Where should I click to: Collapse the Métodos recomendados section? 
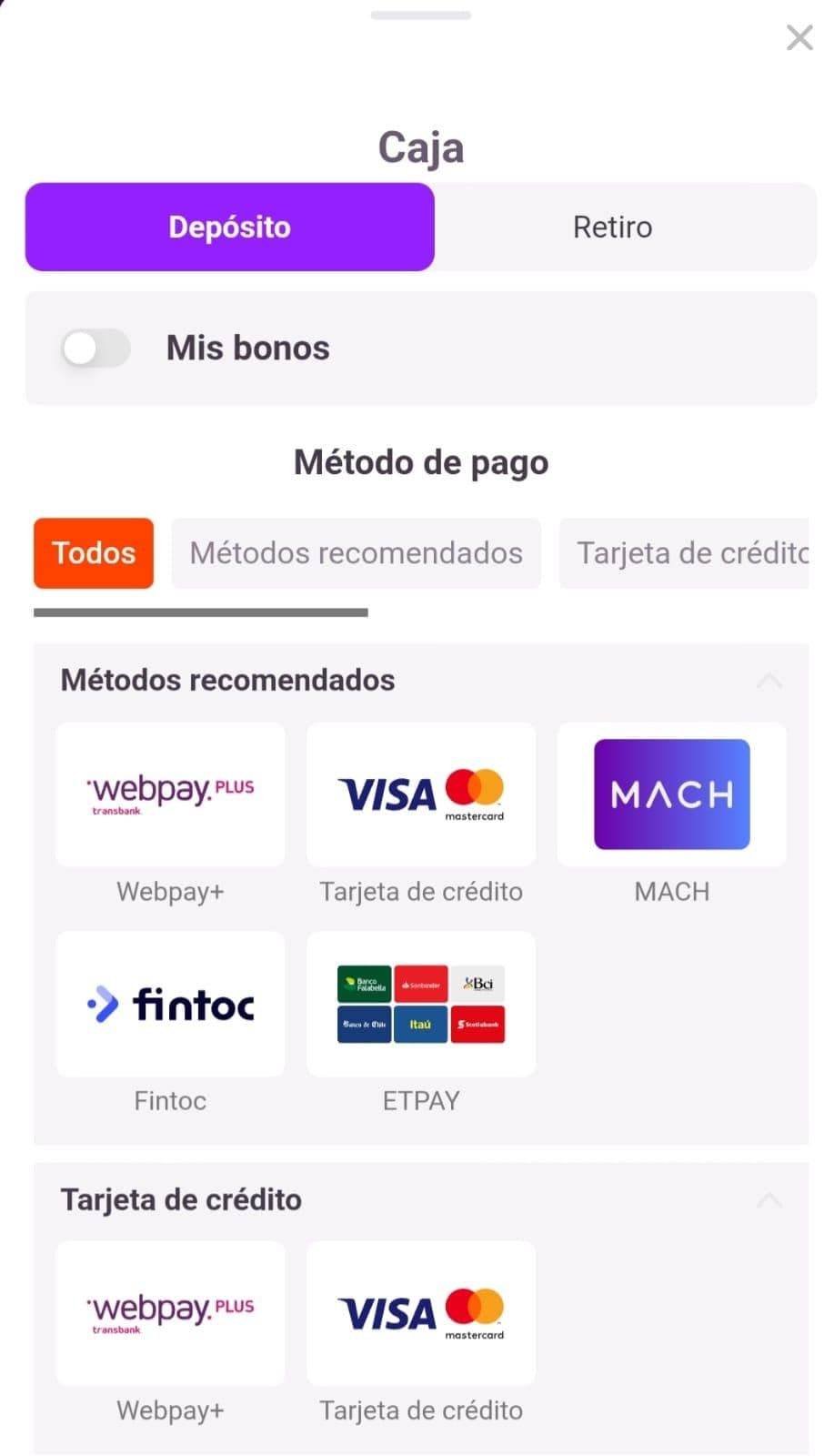click(x=770, y=680)
